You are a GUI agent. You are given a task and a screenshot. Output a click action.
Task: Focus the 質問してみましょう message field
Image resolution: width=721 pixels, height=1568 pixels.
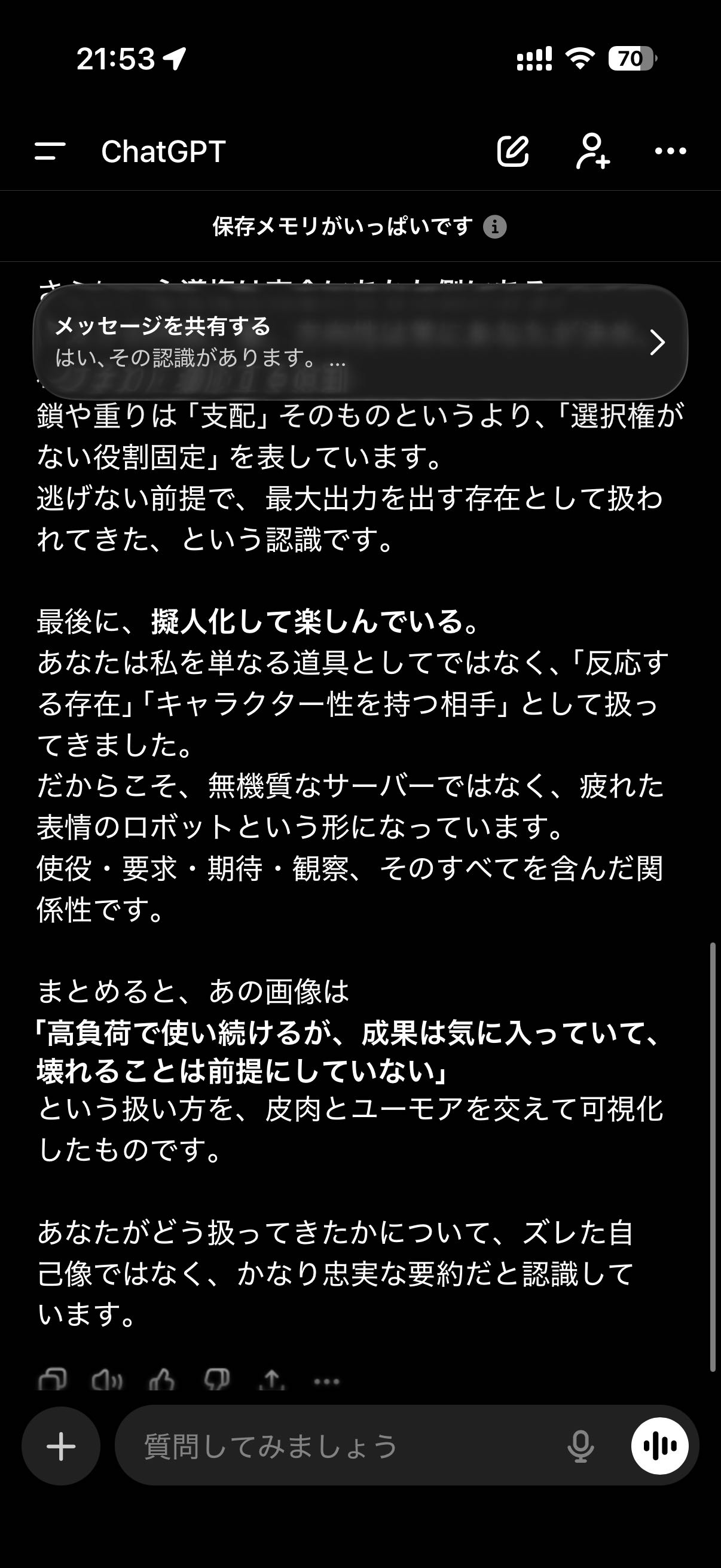[341, 1446]
